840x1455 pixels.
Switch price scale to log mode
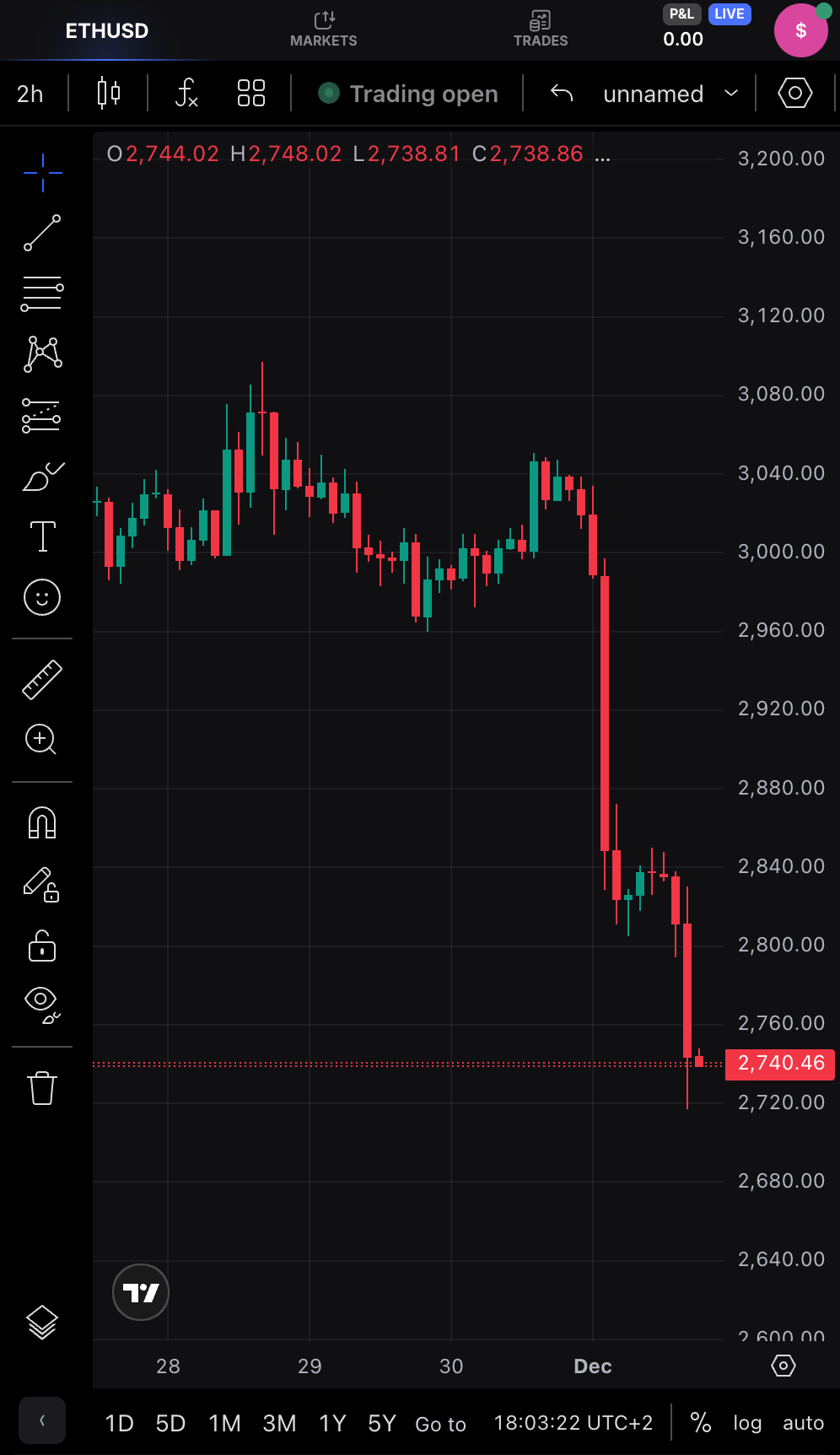coord(747,1423)
